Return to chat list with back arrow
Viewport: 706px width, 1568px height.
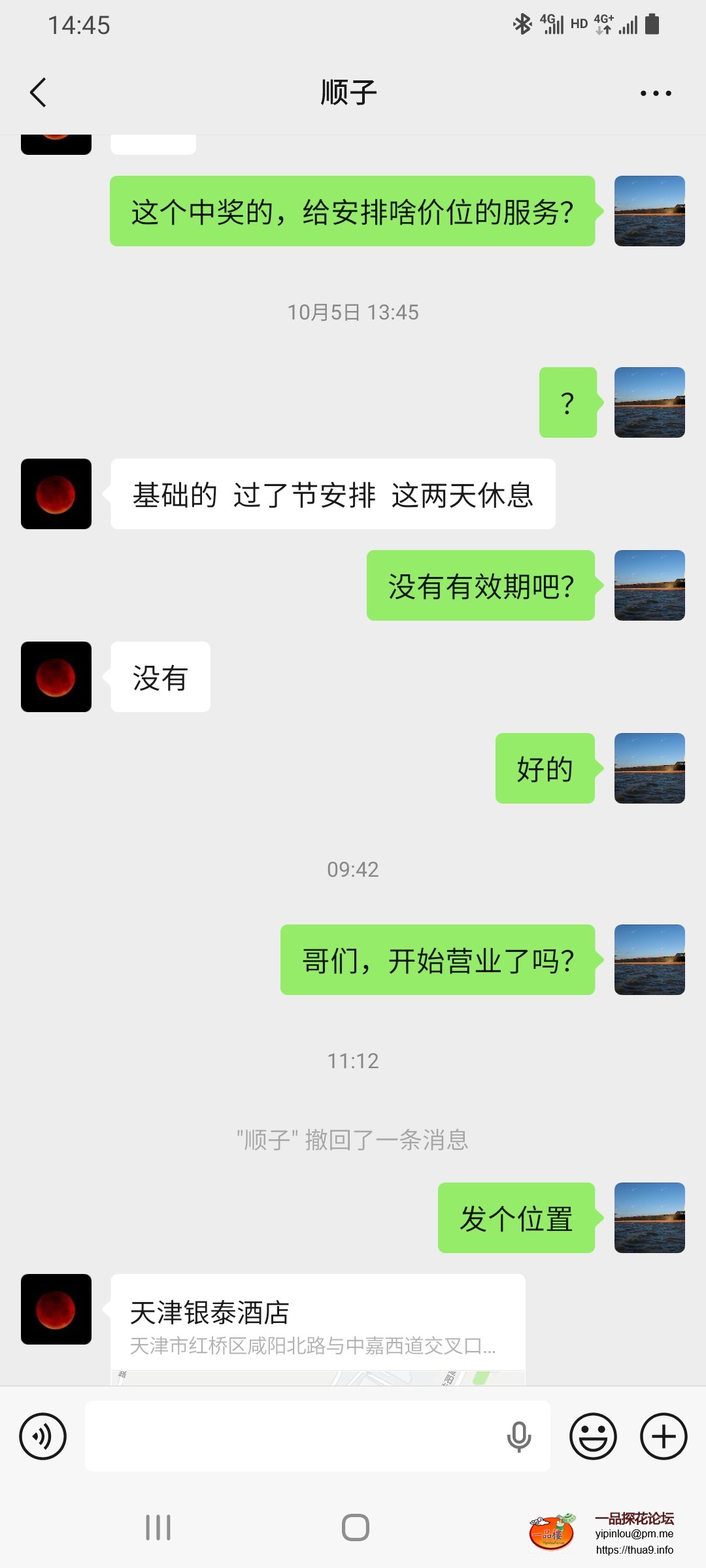point(37,91)
